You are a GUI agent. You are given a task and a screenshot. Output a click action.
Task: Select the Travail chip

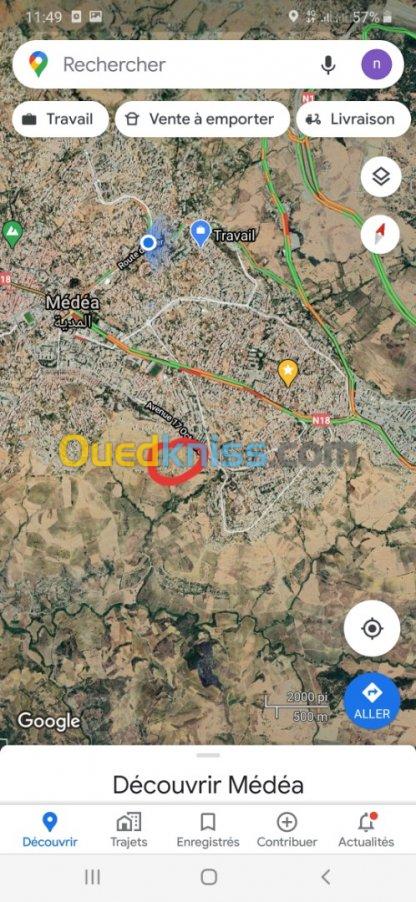click(60, 119)
